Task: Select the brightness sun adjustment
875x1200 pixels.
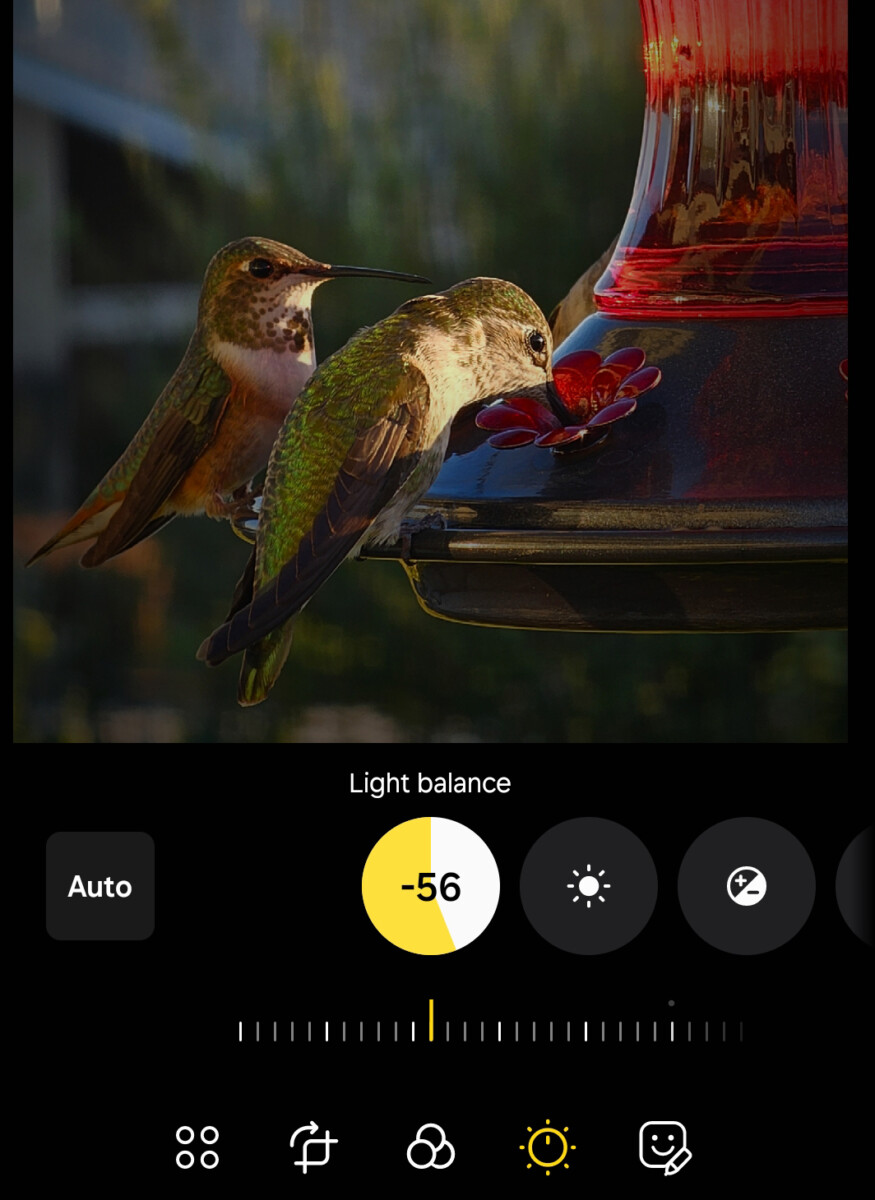Action: point(588,886)
